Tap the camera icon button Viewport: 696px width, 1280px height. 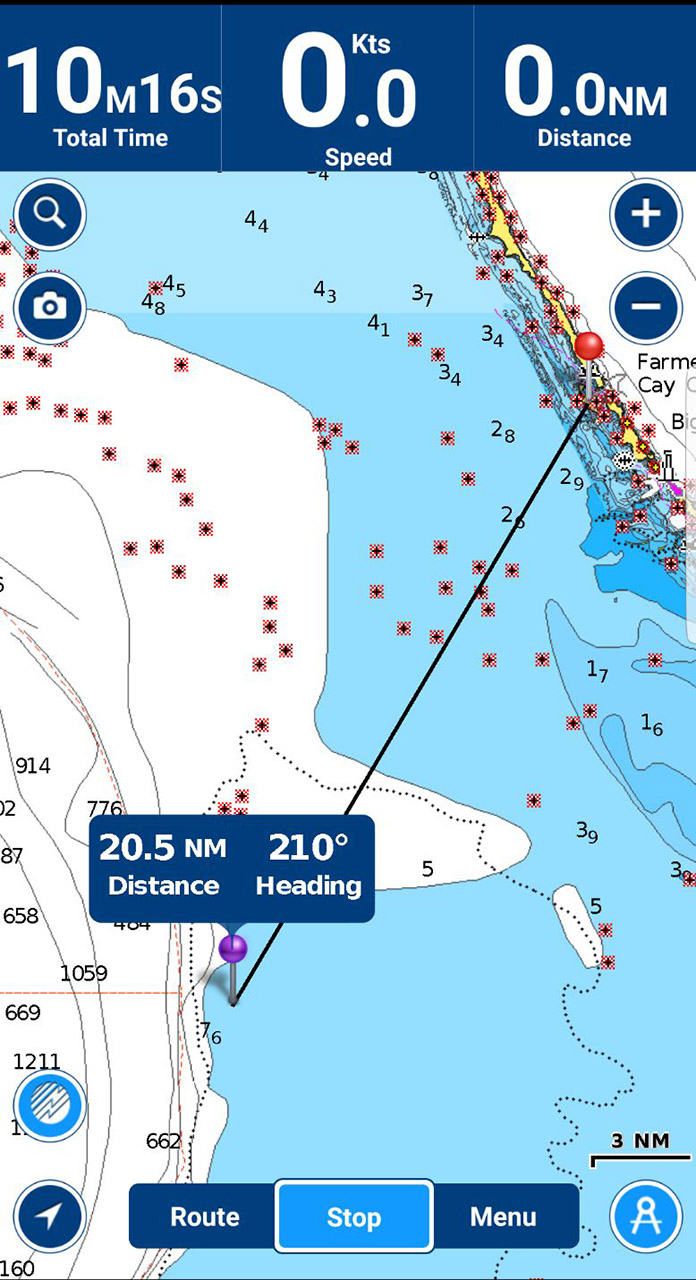(50, 306)
